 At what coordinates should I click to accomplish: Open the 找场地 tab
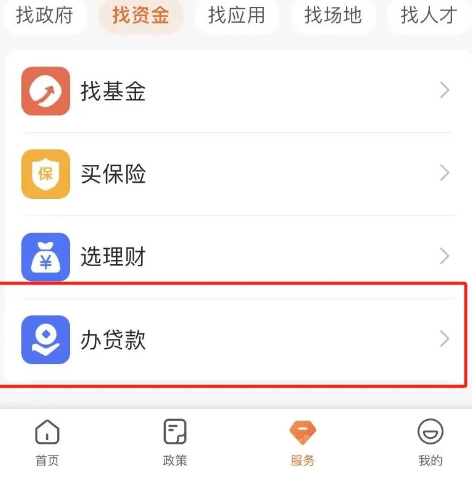pyautogui.click(x=333, y=15)
